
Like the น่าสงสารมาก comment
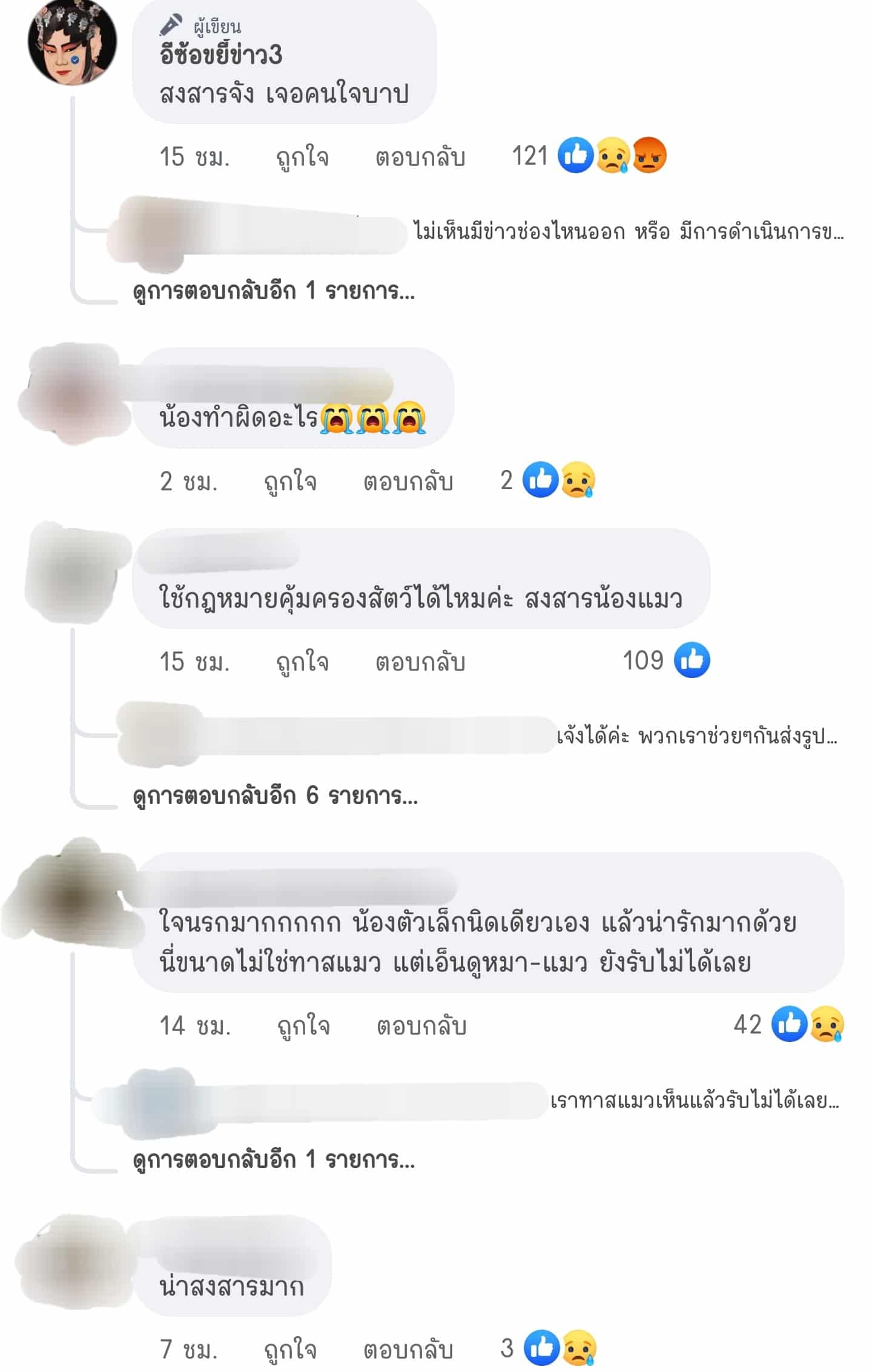pyautogui.click(x=290, y=1350)
